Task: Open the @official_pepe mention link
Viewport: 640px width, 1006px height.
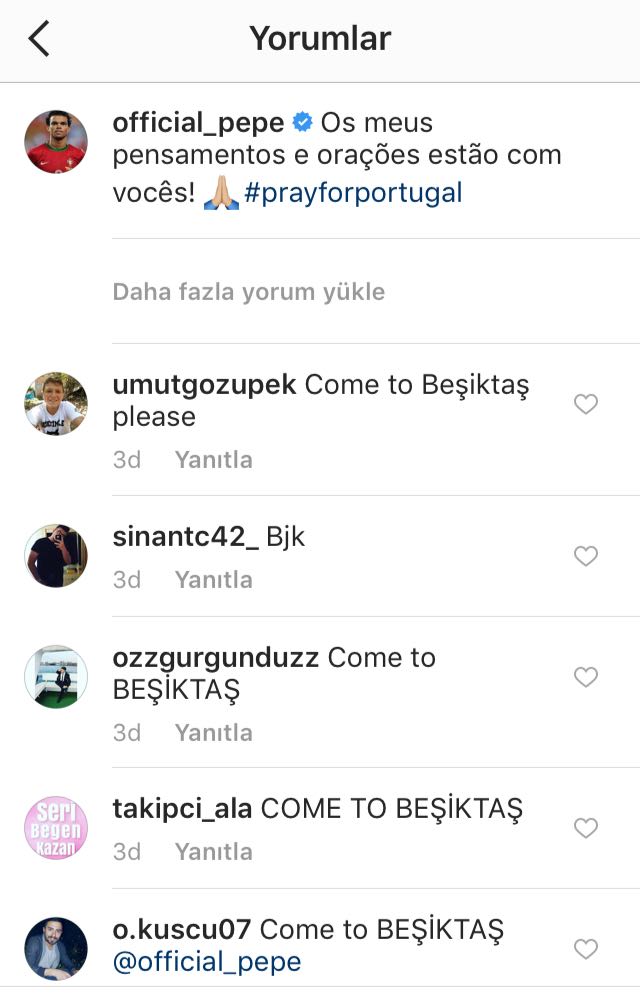Action: pyautogui.click(x=207, y=962)
